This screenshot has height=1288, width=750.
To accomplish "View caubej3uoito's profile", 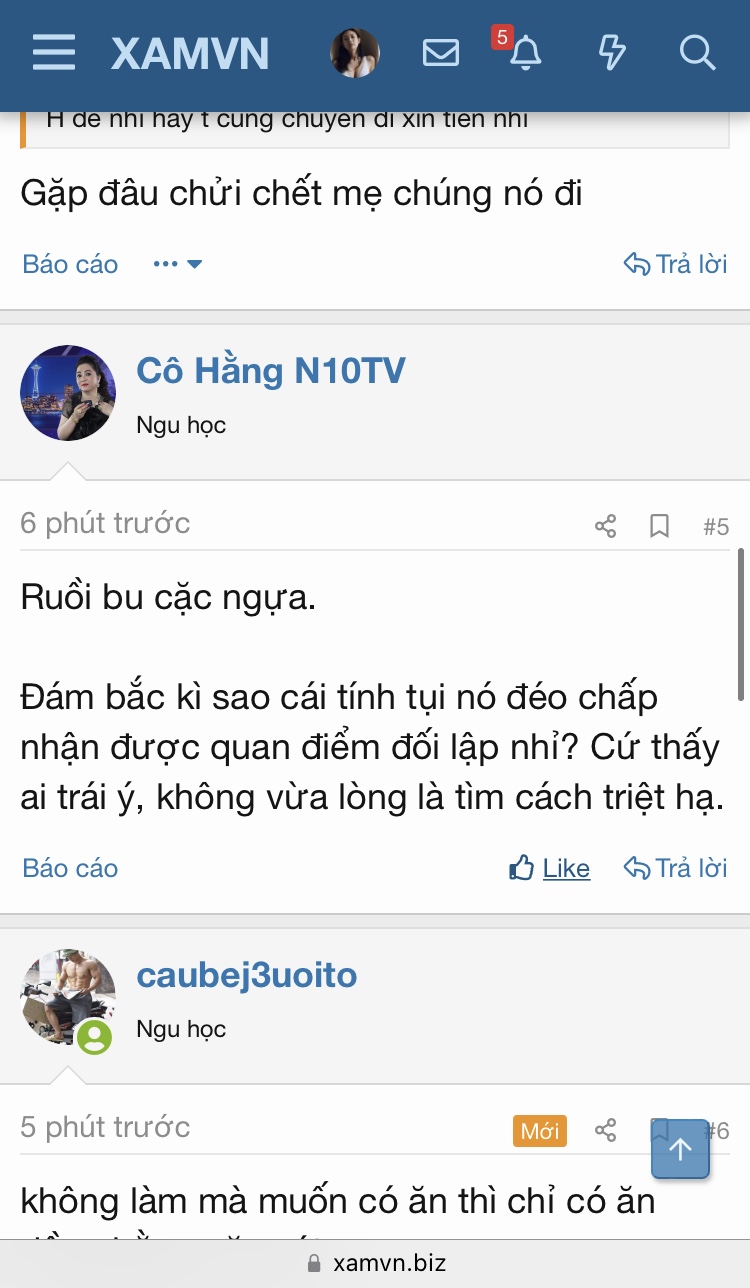I will pyautogui.click(x=246, y=975).
